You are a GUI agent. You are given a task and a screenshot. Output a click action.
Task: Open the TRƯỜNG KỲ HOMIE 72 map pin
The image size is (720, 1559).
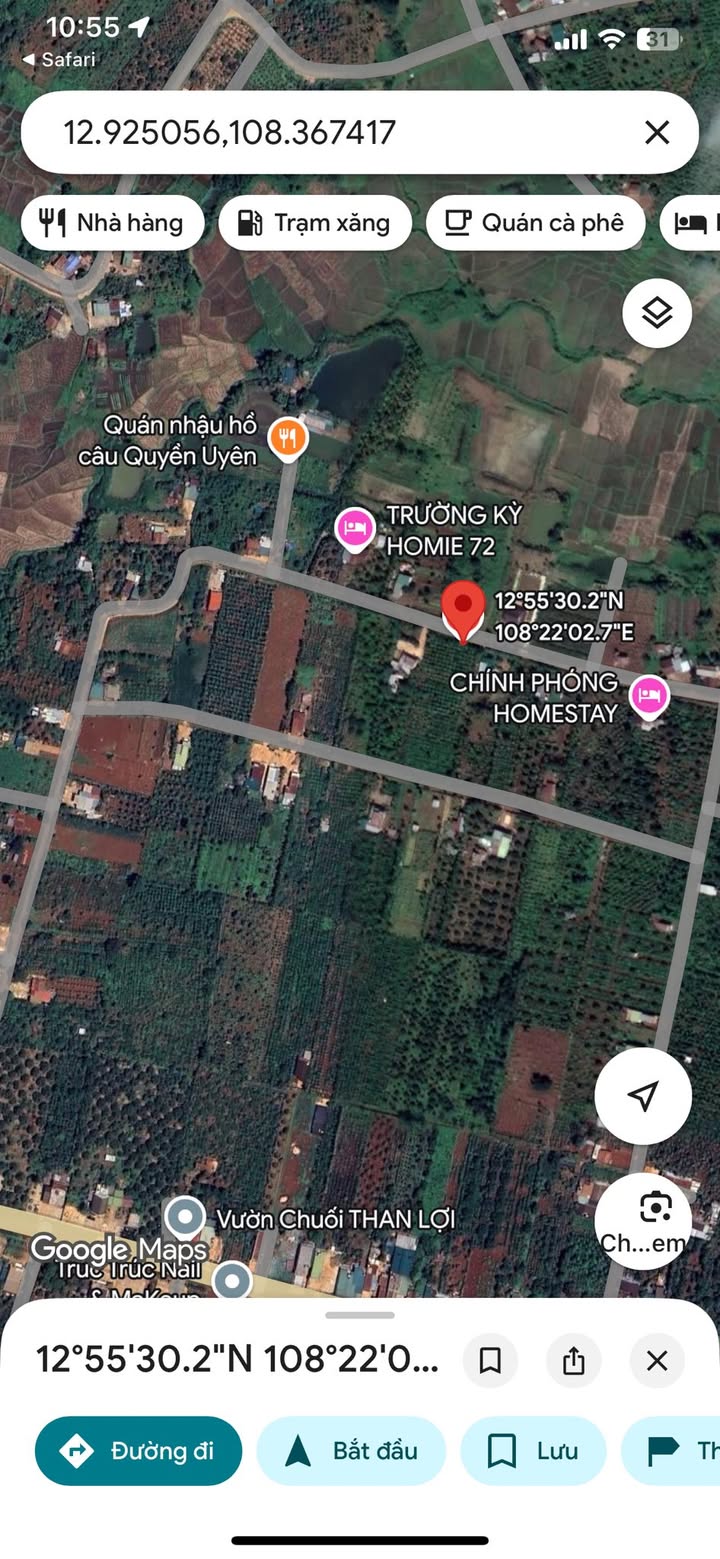click(354, 527)
